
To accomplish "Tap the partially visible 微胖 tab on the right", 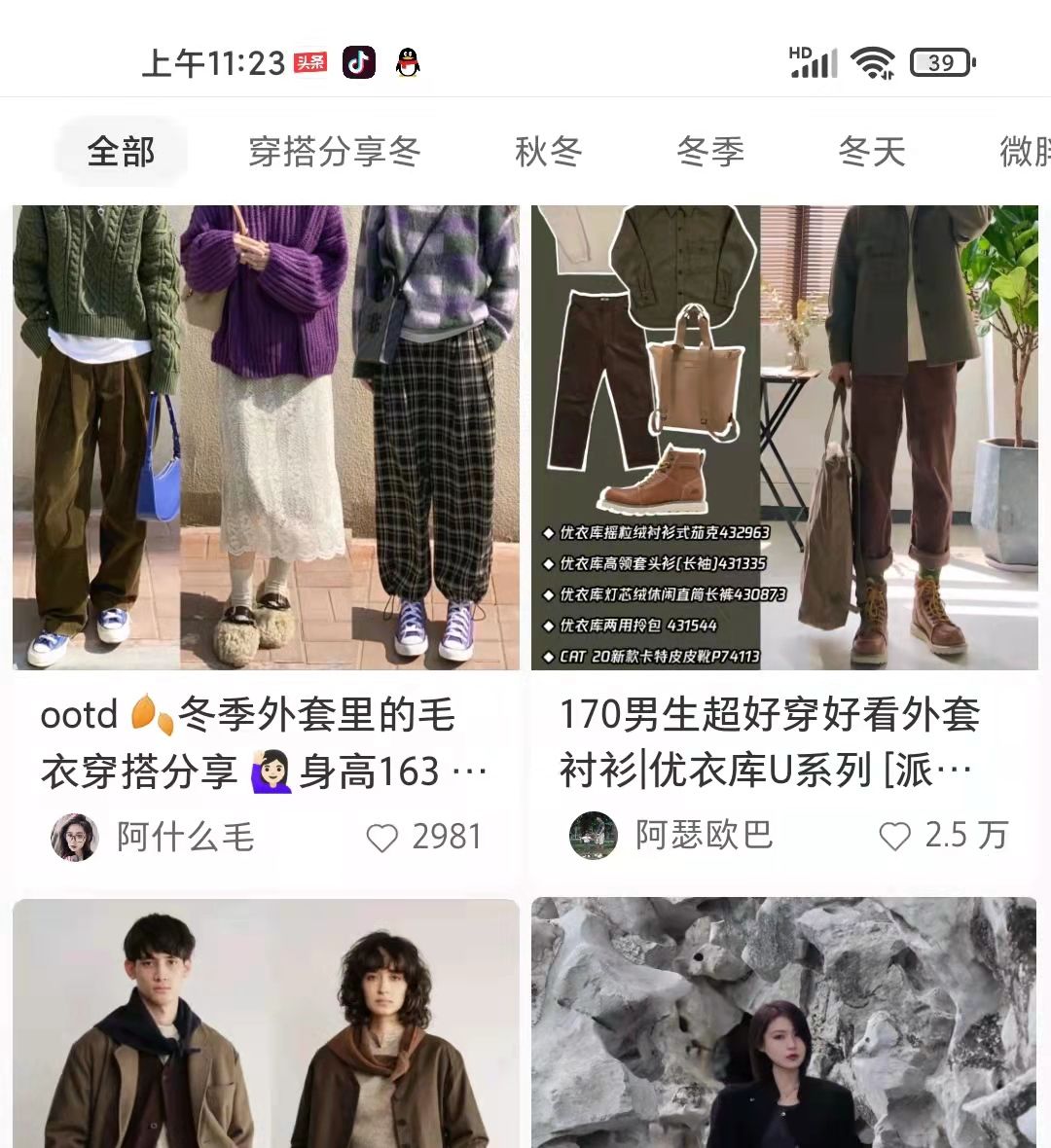I will point(1024,152).
